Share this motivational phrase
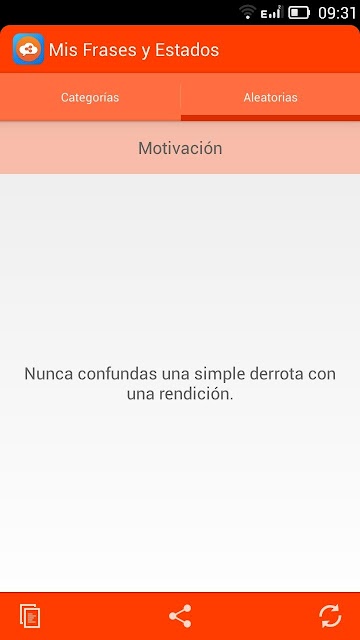Image resolution: width=360 pixels, height=640 pixels. coord(180,616)
